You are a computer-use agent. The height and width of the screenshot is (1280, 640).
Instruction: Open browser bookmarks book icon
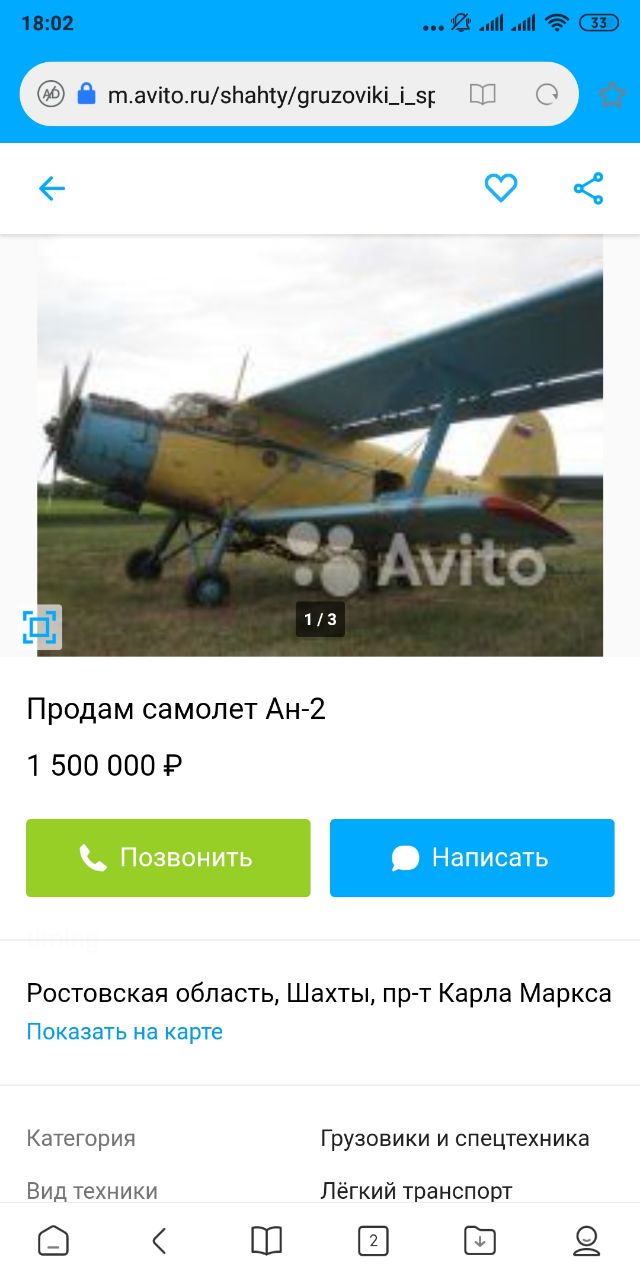coord(266,1241)
